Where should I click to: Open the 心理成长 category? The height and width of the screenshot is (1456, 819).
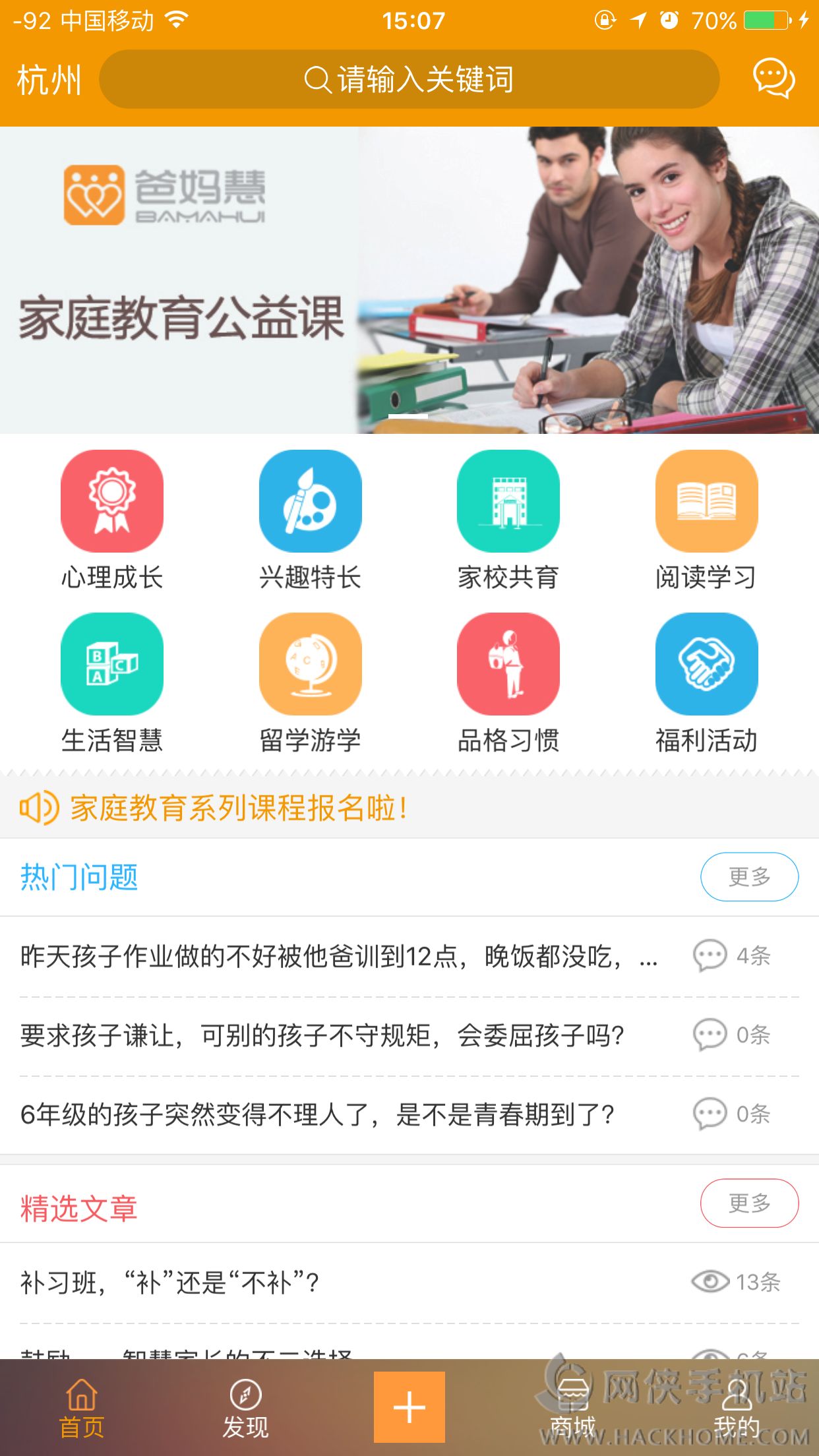pos(112,519)
